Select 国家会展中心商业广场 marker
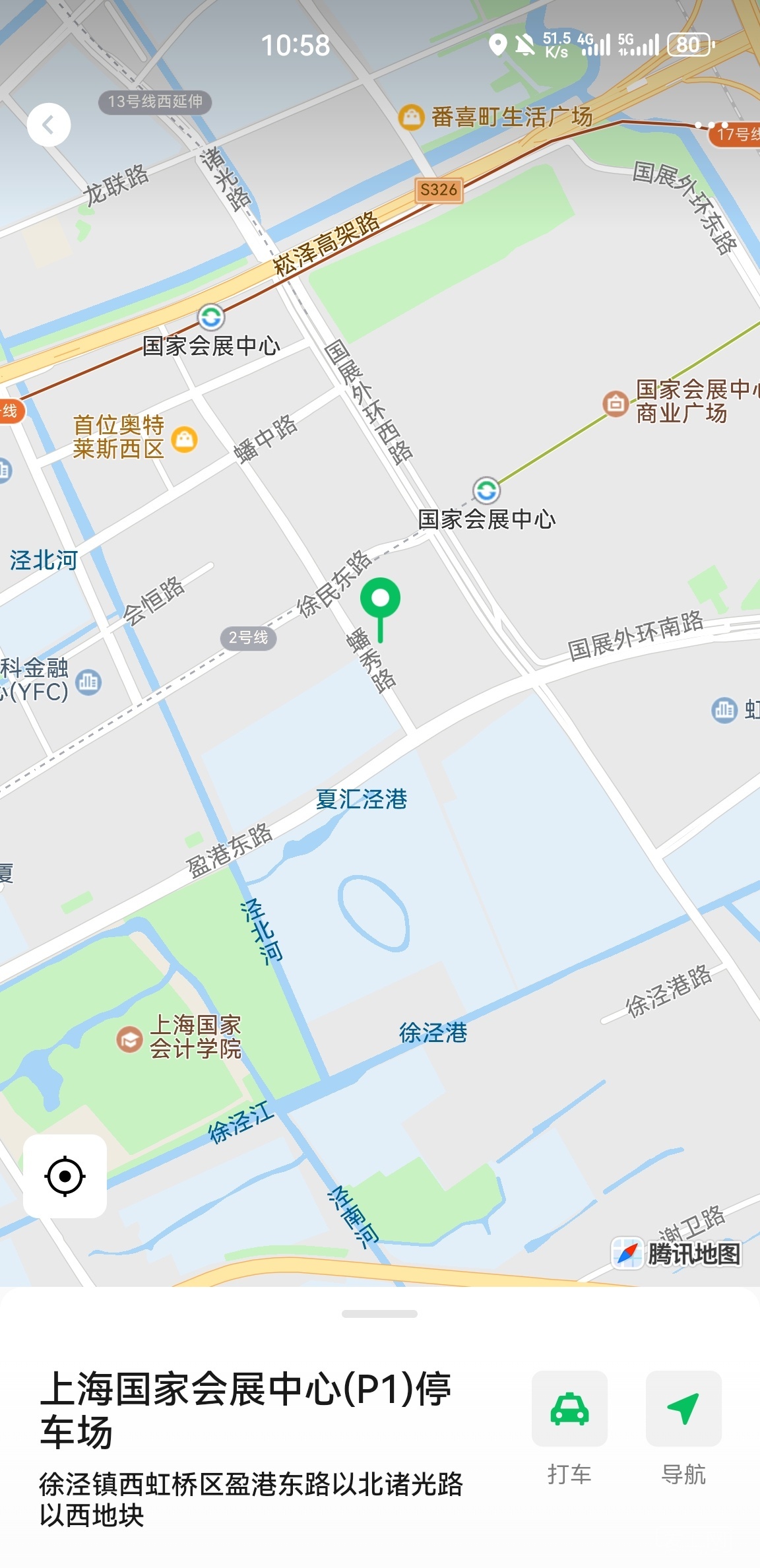The width and height of the screenshot is (760, 1568). click(616, 403)
